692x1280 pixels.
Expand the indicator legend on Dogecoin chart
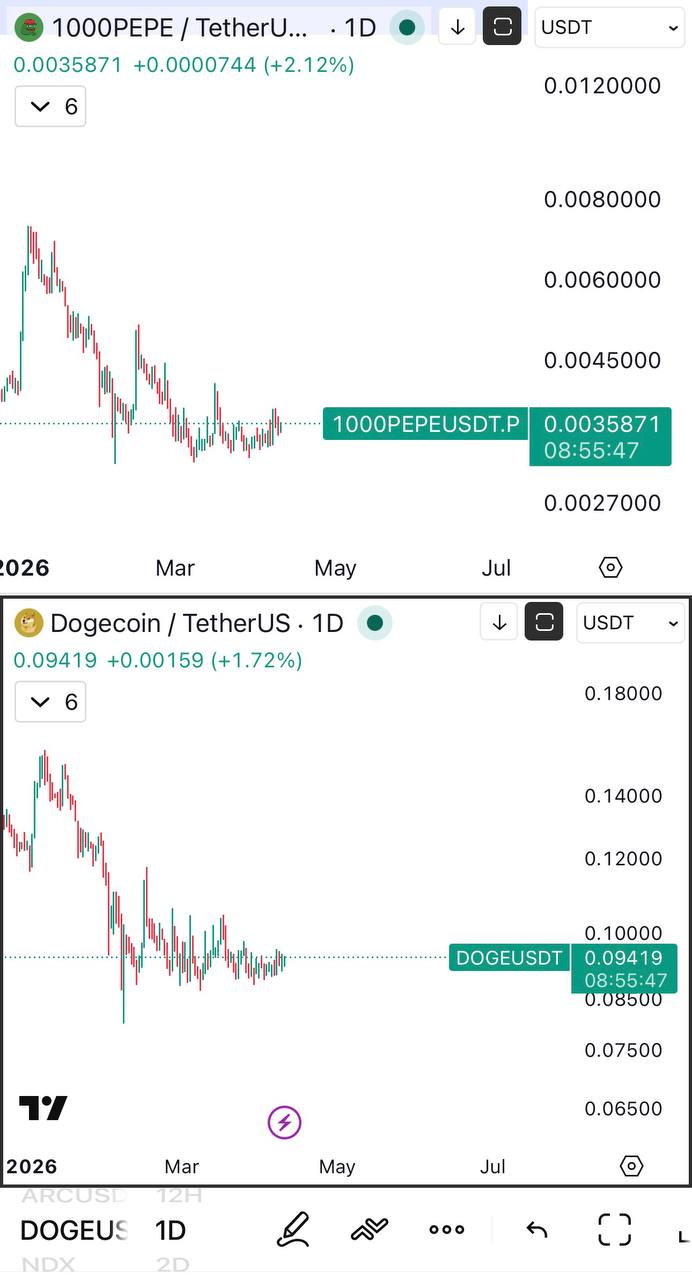click(x=51, y=702)
